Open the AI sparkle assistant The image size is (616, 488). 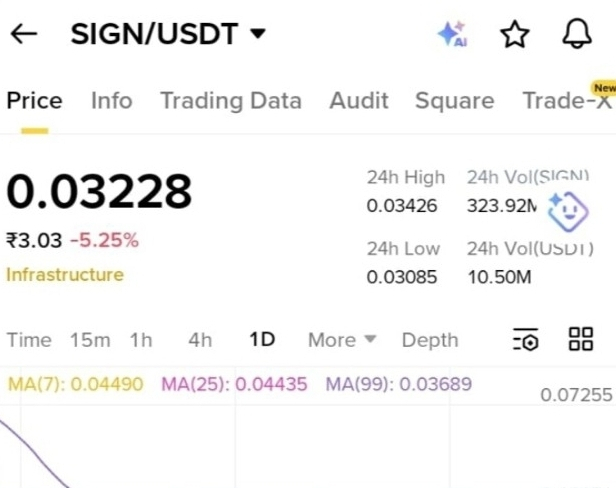[x=453, y=34]
